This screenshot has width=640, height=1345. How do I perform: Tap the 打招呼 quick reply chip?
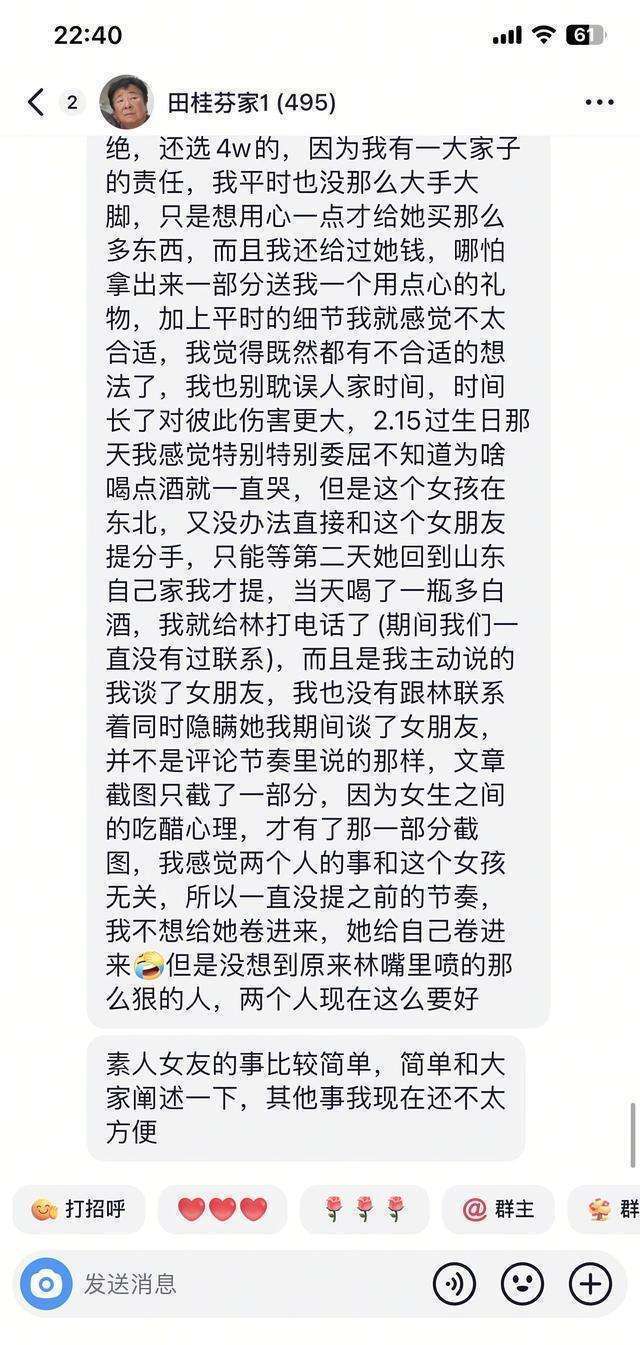pyautogui.click(x=79, y=1209)
